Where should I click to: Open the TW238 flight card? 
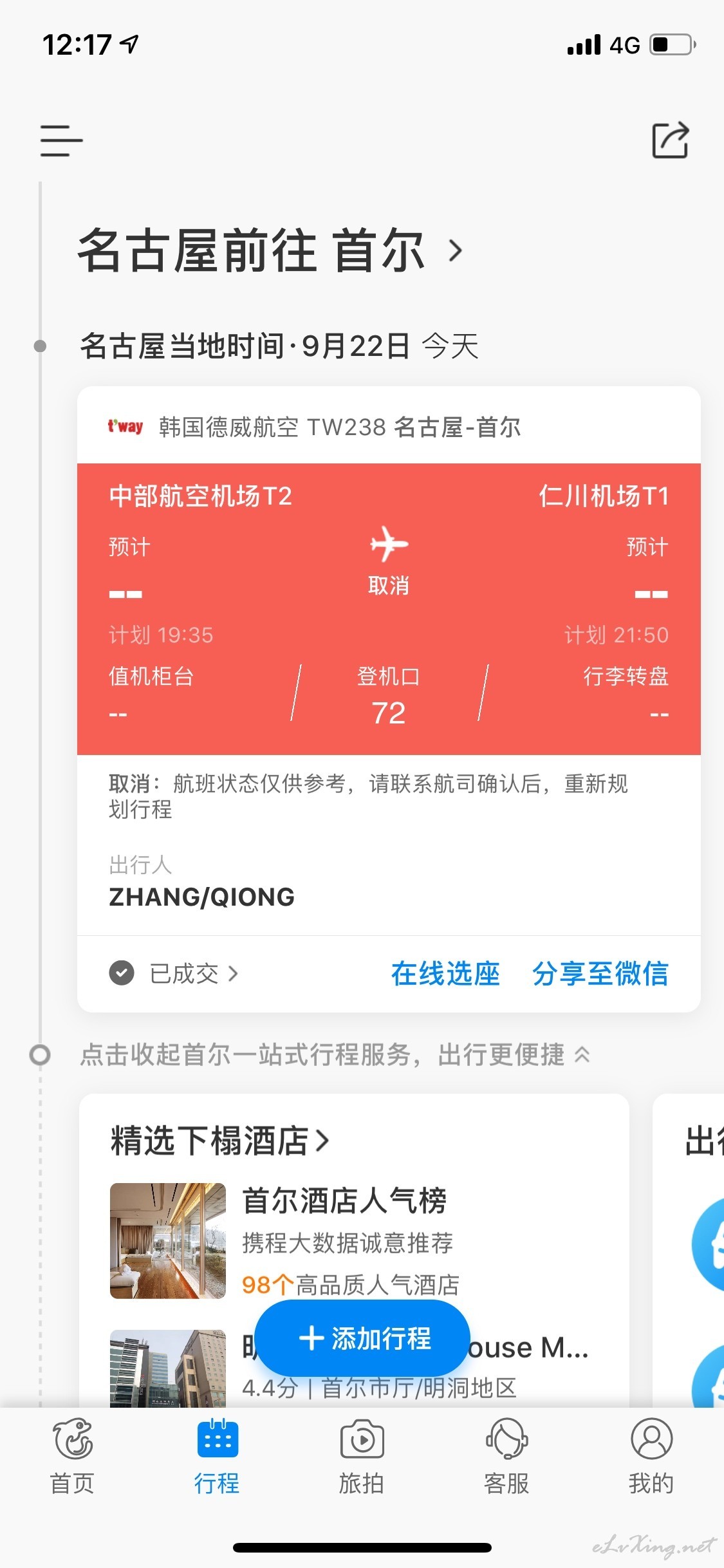tap(388, 608)
